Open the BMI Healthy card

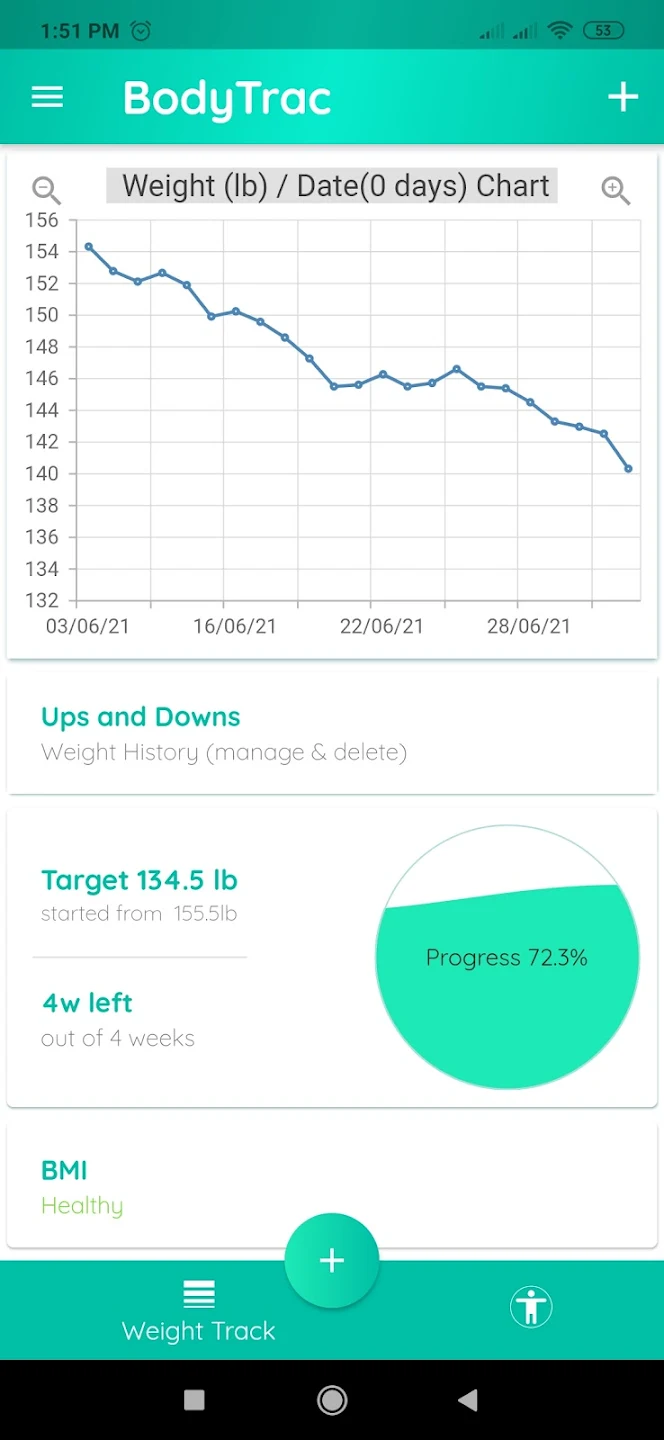(x=332, y=1186)
